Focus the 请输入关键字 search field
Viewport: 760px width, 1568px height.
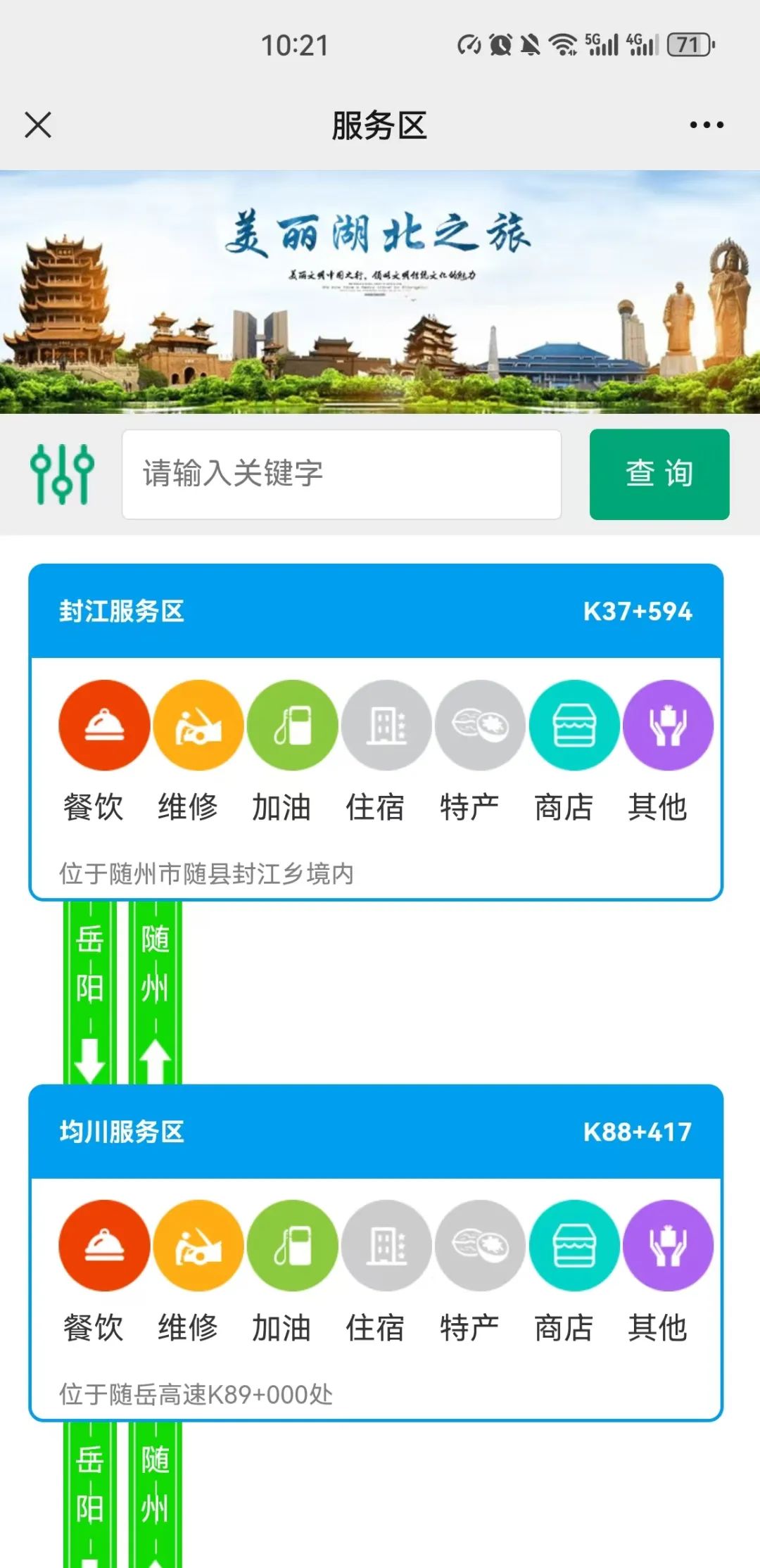pos(341,474)
